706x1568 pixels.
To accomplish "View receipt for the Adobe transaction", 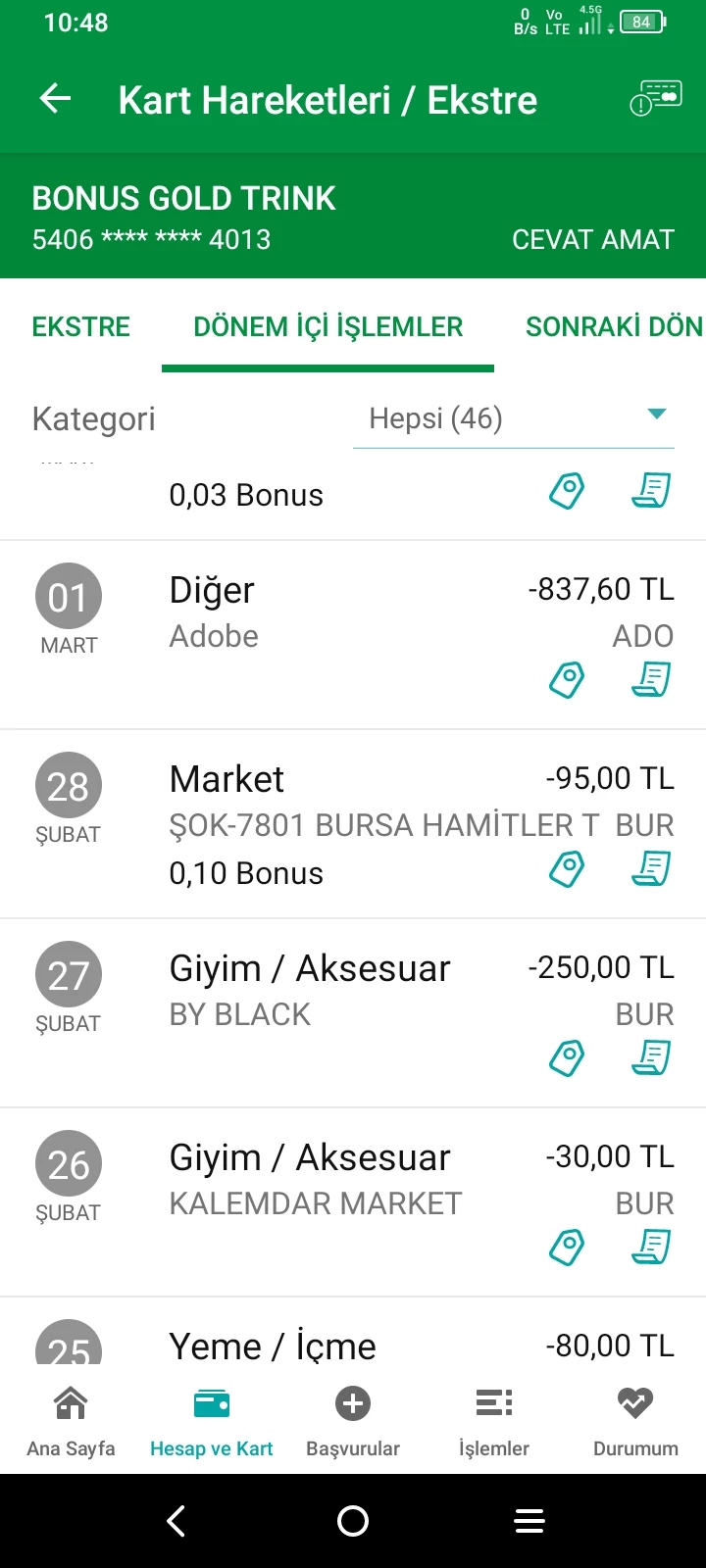I will click(x=651, y=679).
